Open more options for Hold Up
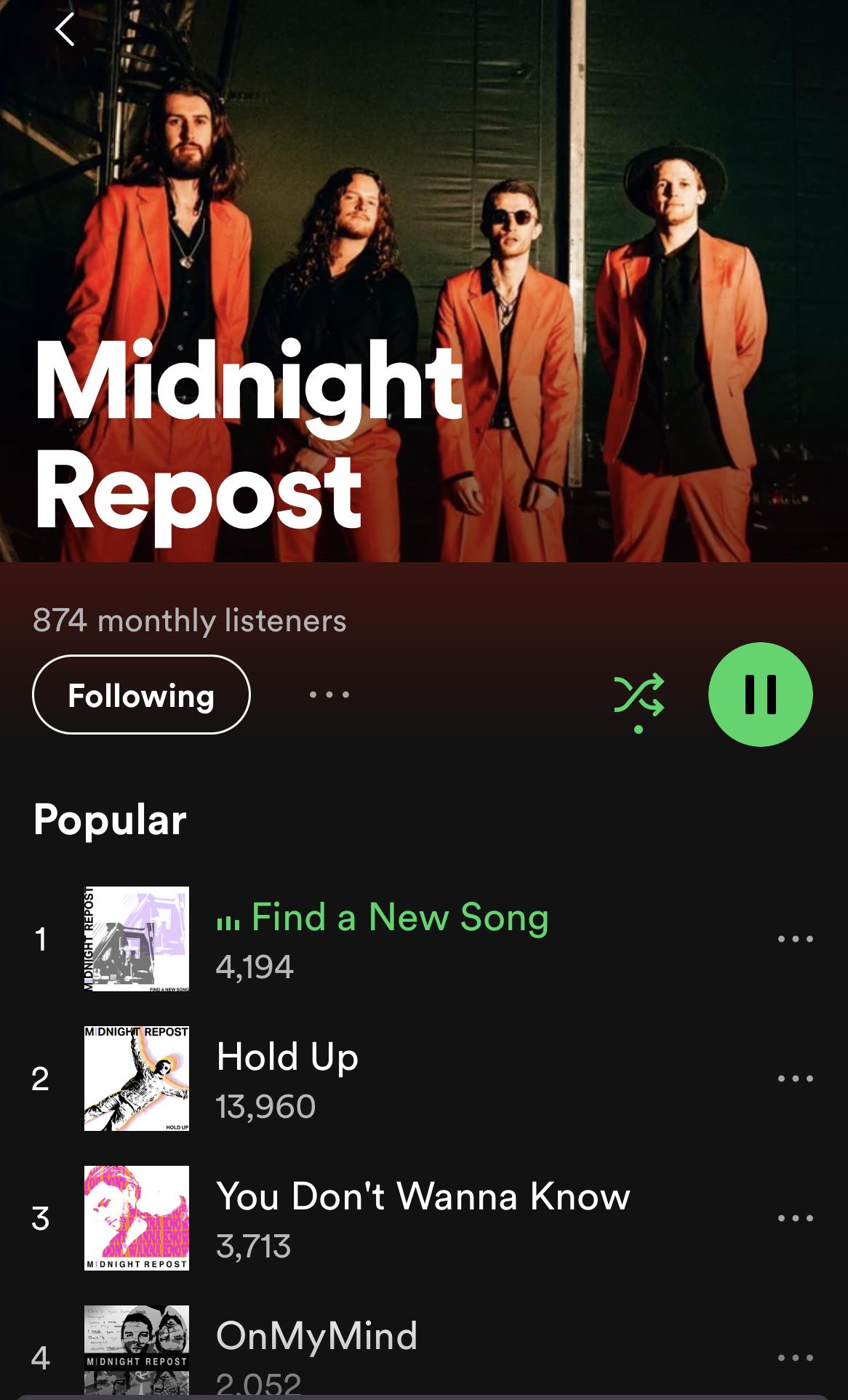The image size is (848, 1400). pyautogui.click(x=795, y=1079)
